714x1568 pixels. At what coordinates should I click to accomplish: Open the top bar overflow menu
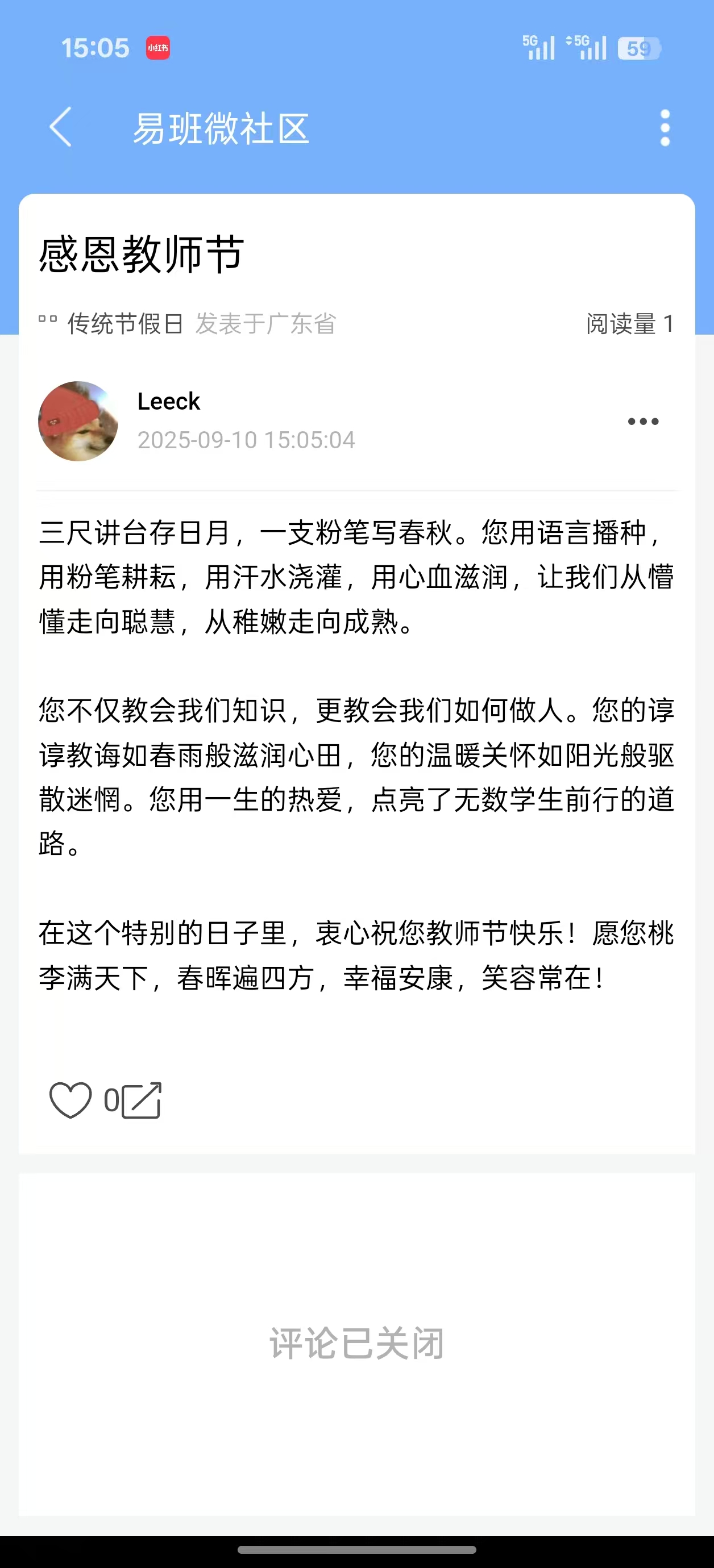click(665, 128)
